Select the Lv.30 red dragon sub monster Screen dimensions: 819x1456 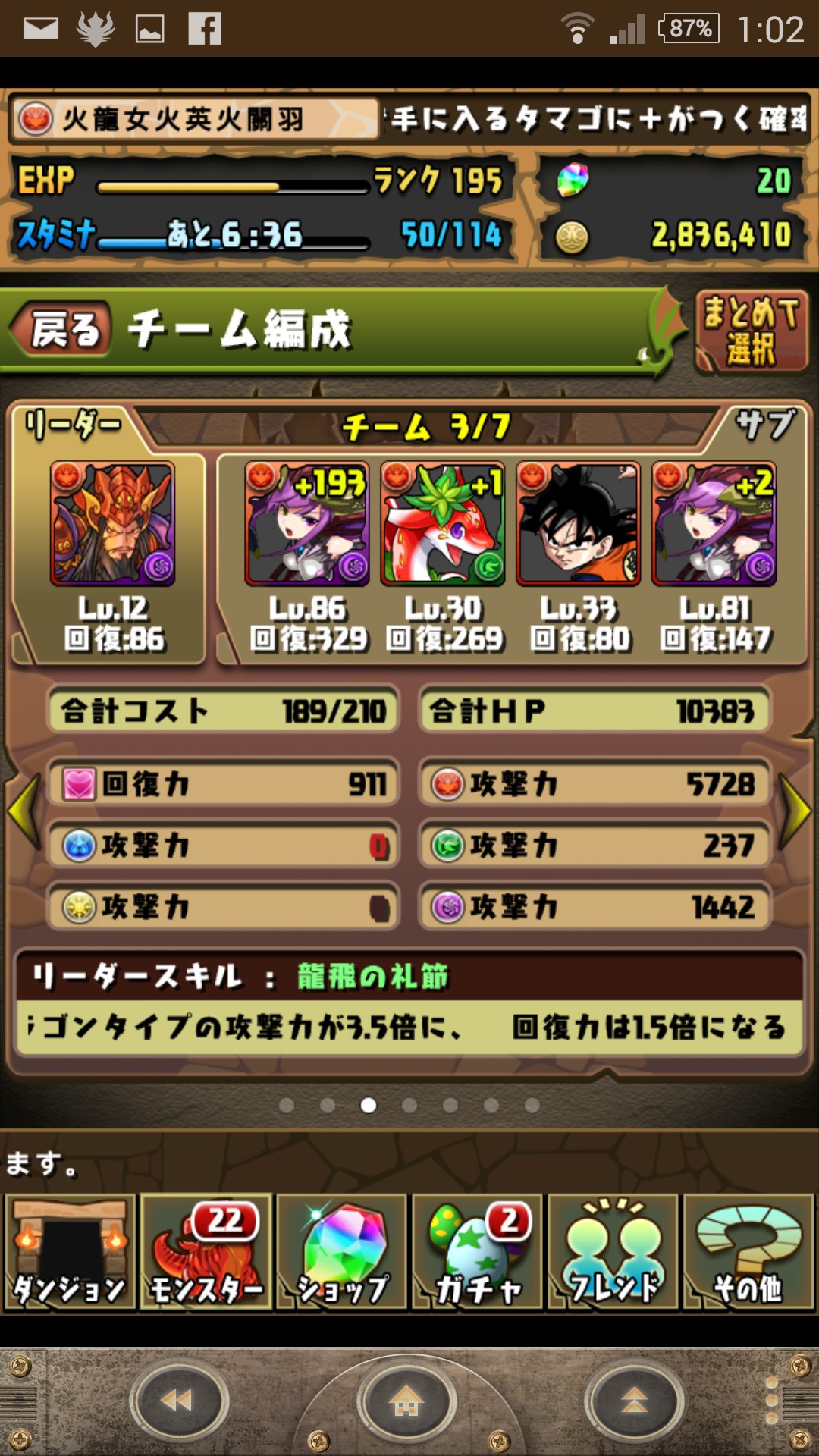coord(443,524)
